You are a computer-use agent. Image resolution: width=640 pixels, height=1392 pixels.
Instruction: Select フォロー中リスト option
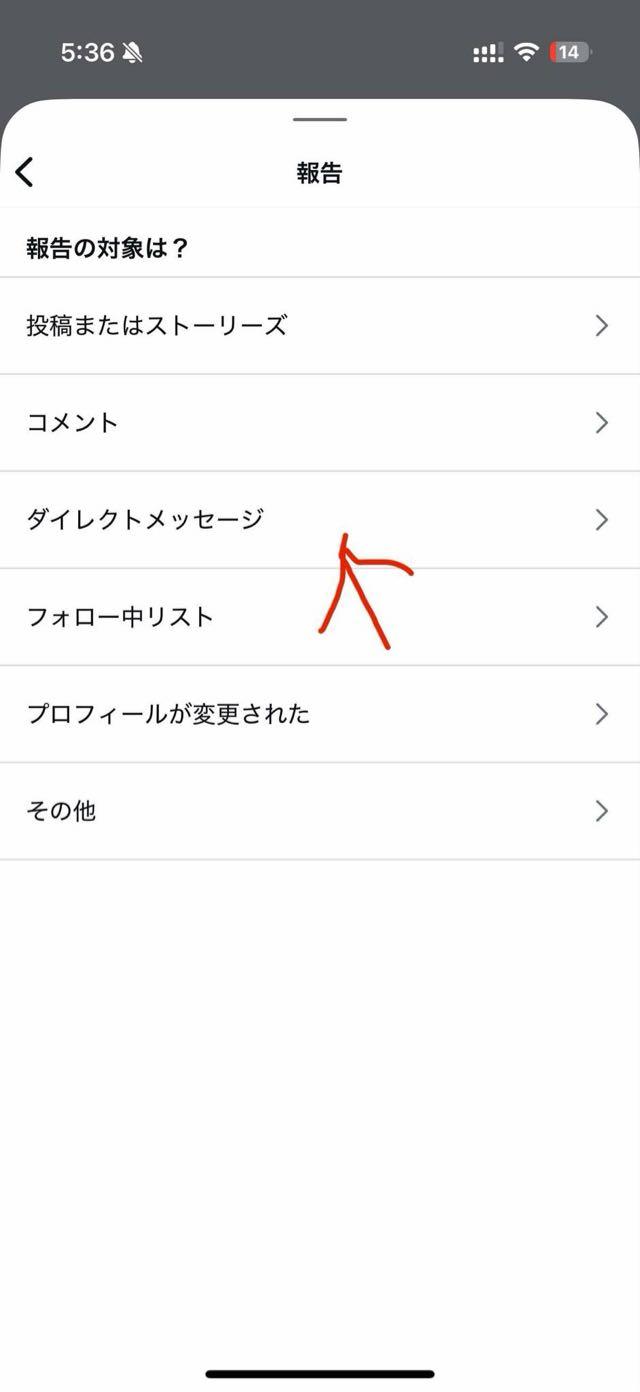(x=320, y=617)
